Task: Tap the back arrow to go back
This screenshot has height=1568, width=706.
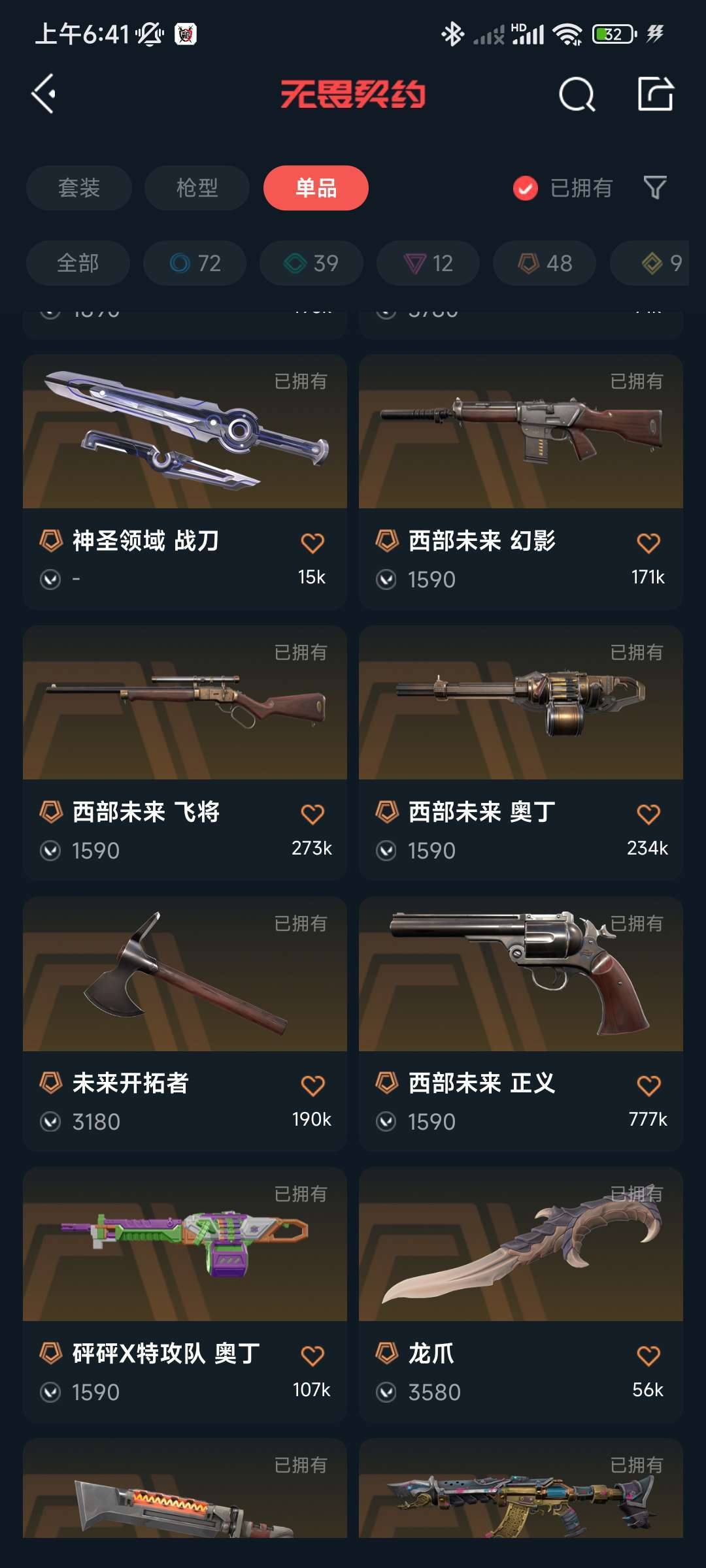Action: (x=43, y=95)
